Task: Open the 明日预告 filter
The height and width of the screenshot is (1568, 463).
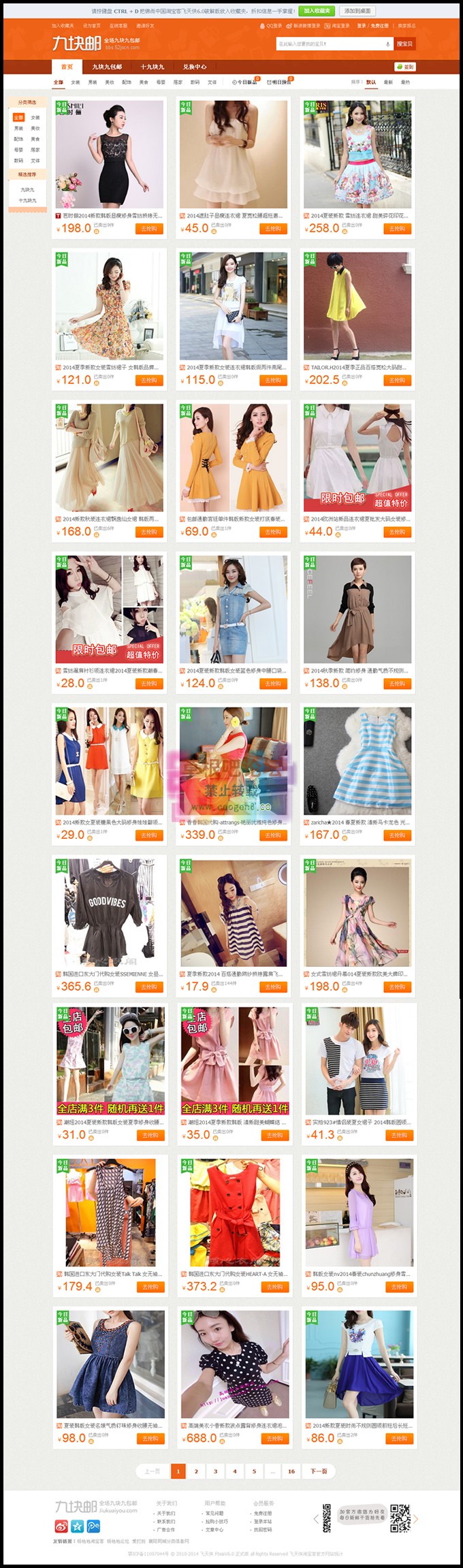Action: (x=278, y=82)
